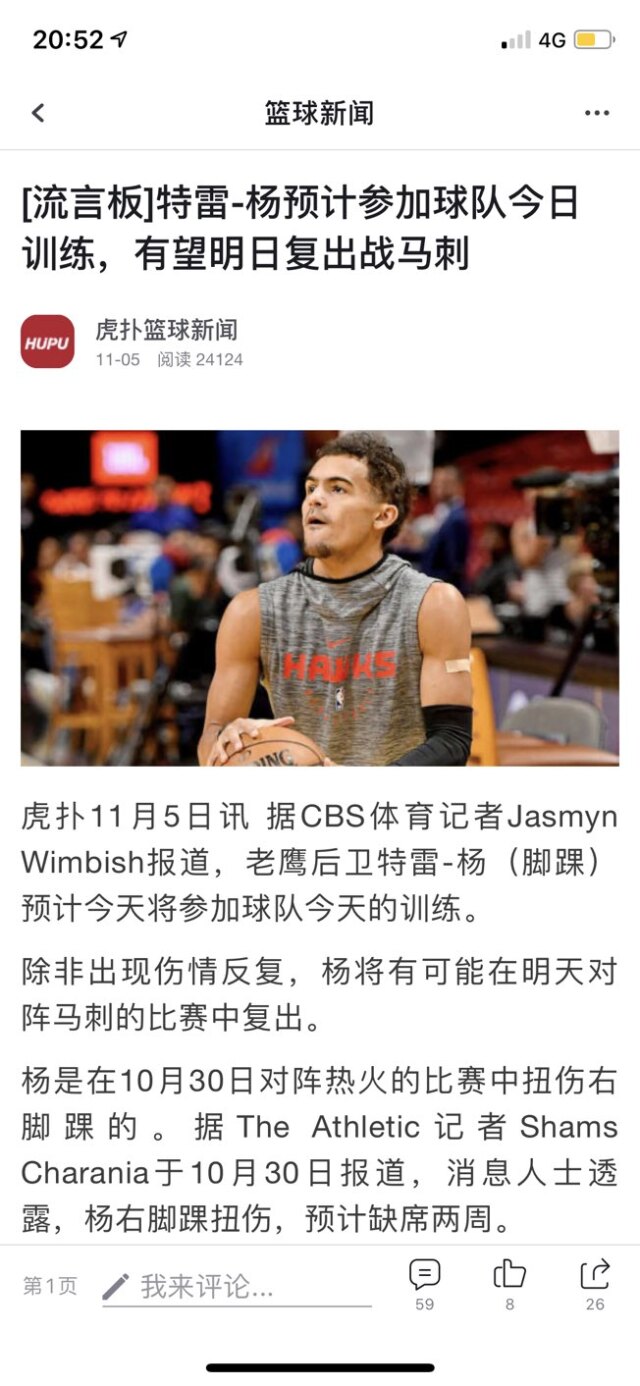Select the 第1页 page indicator
Viewport: 640px width, 1386px height.
point(50,1286)
